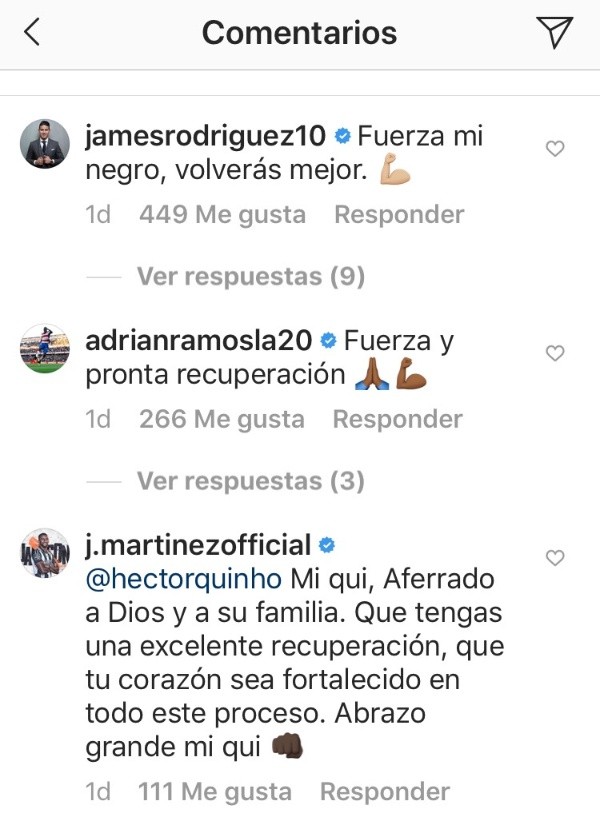Like the comment by adrianramosla20

[x=555, y=353]
